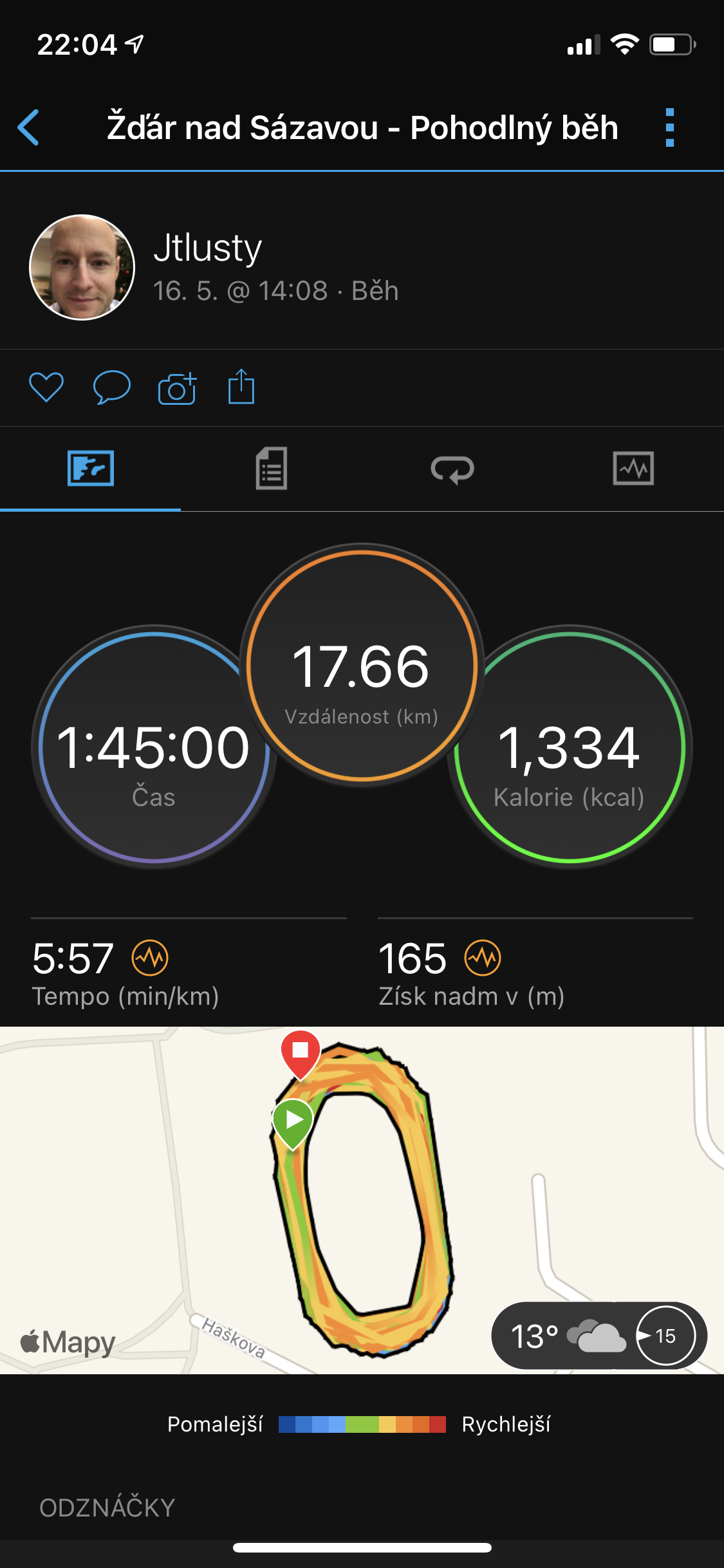
Task: Select the overview map tab
Action: click(x=91, y=468)
